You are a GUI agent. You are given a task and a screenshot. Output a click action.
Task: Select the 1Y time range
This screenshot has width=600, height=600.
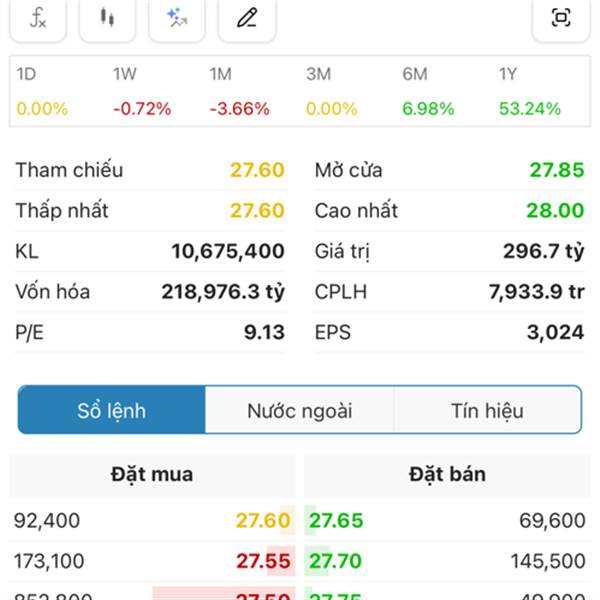529,92
